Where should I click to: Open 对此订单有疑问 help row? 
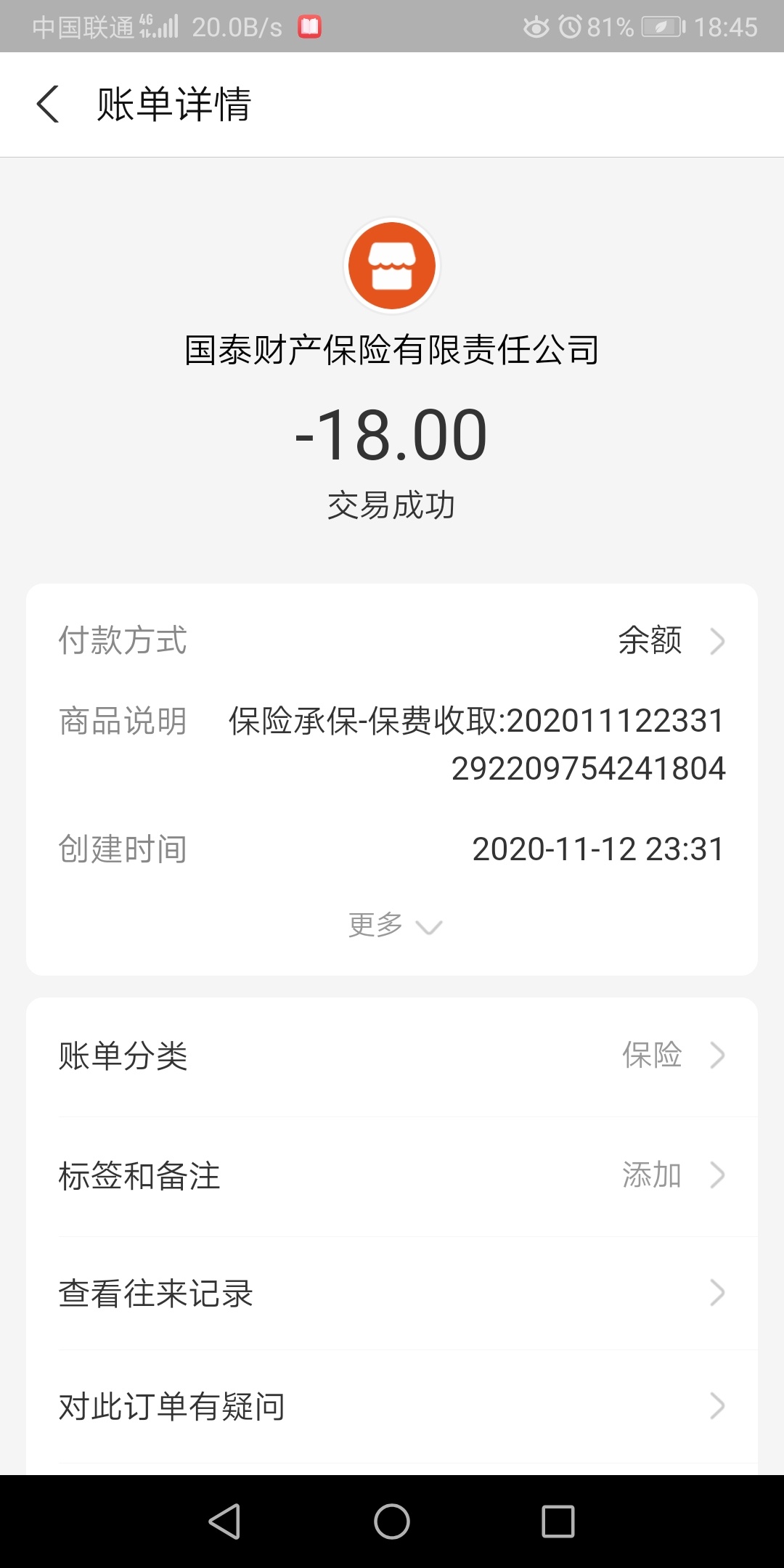click(x=392, y=1406)
